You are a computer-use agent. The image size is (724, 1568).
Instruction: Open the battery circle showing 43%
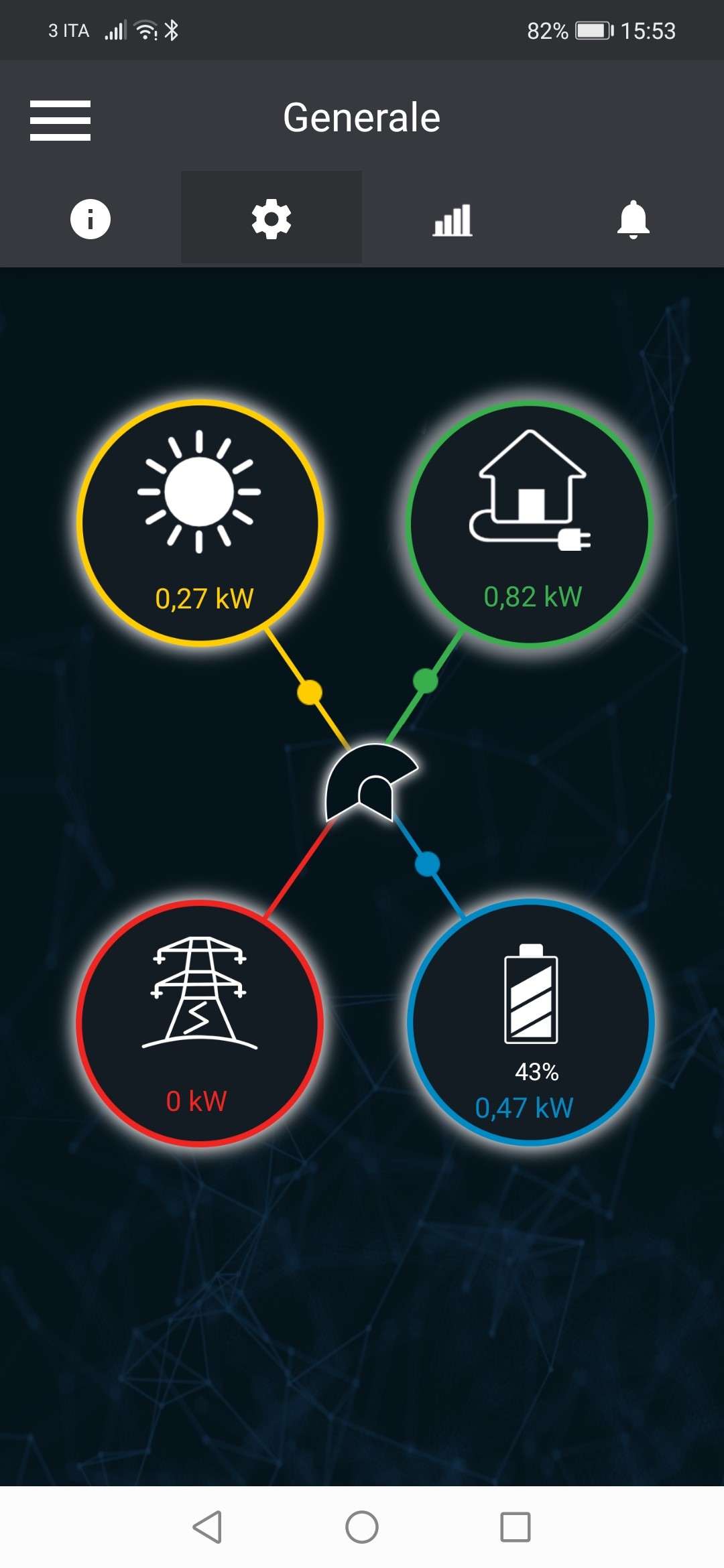click(x=531, y=1023)
